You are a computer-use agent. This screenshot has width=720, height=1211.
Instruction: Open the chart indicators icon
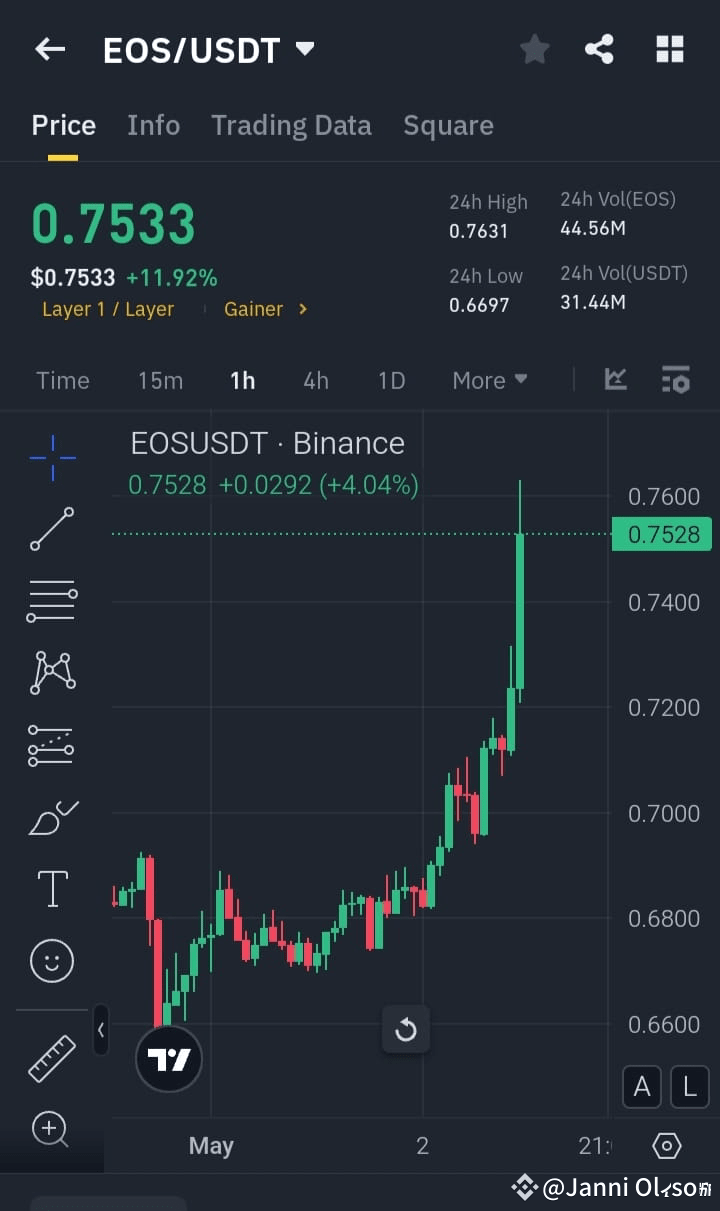pyautogui.click(x=676, y=380)
